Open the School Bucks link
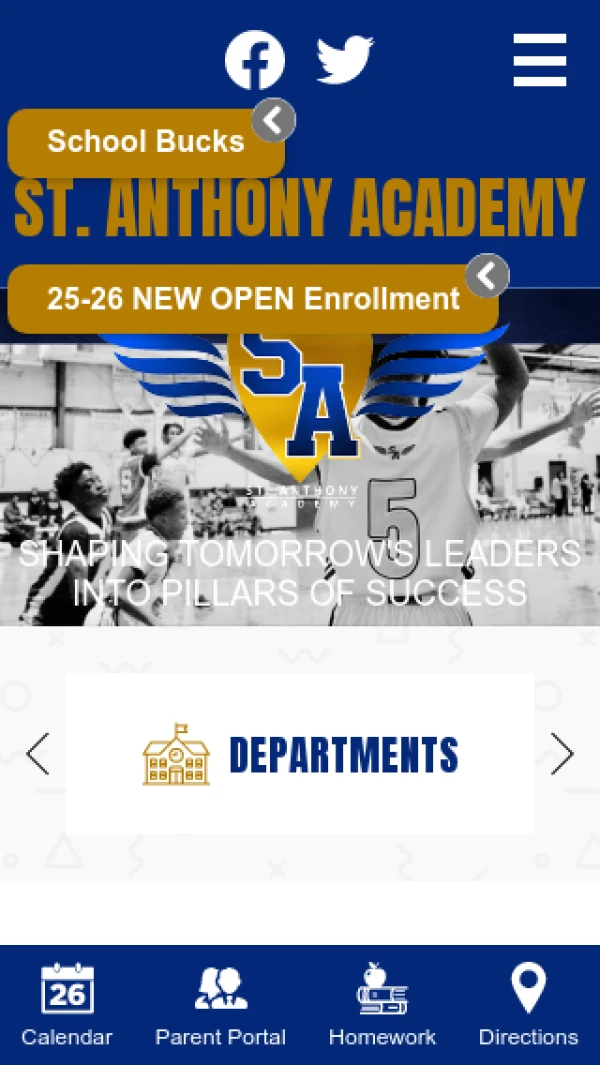Viewport: 600px width, 1065px height. point(146,142)
